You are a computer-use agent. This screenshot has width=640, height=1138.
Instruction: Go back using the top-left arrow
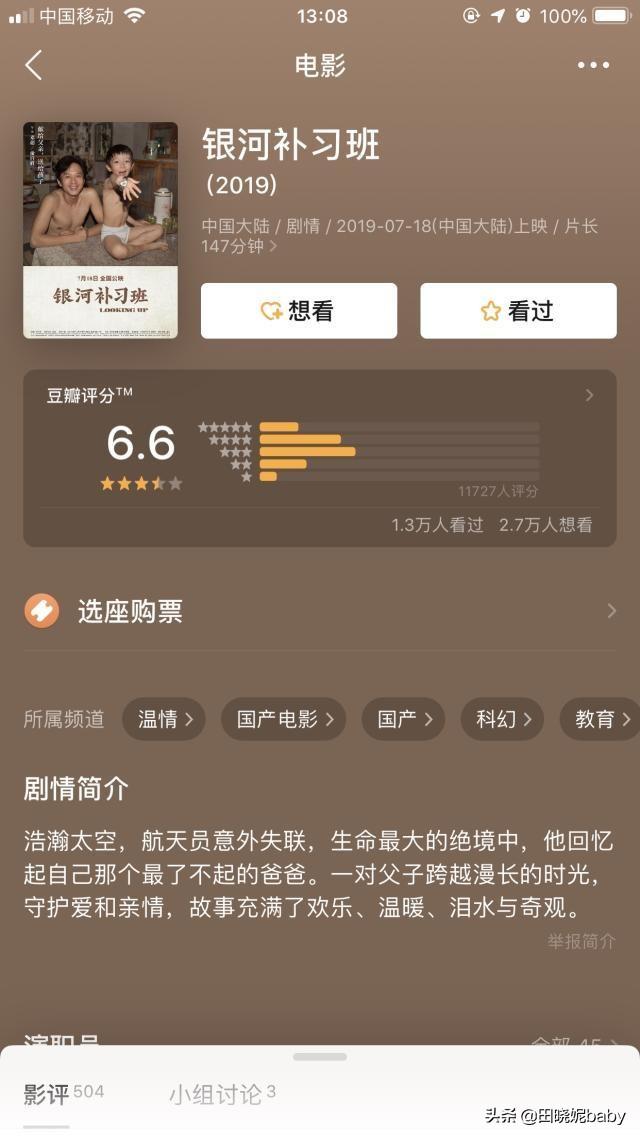[x=34, y=66]
